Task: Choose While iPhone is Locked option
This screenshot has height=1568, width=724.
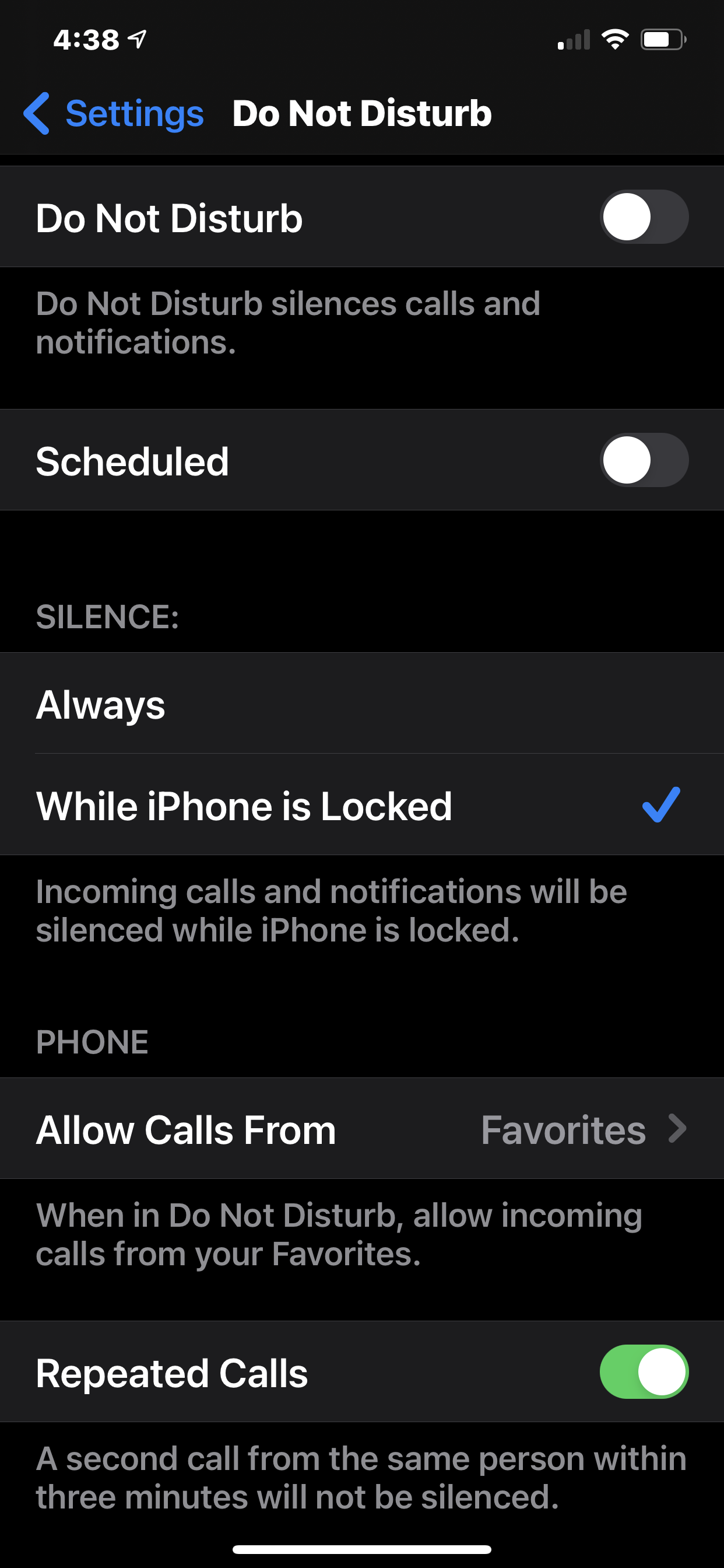Action: tap(361, 806)
